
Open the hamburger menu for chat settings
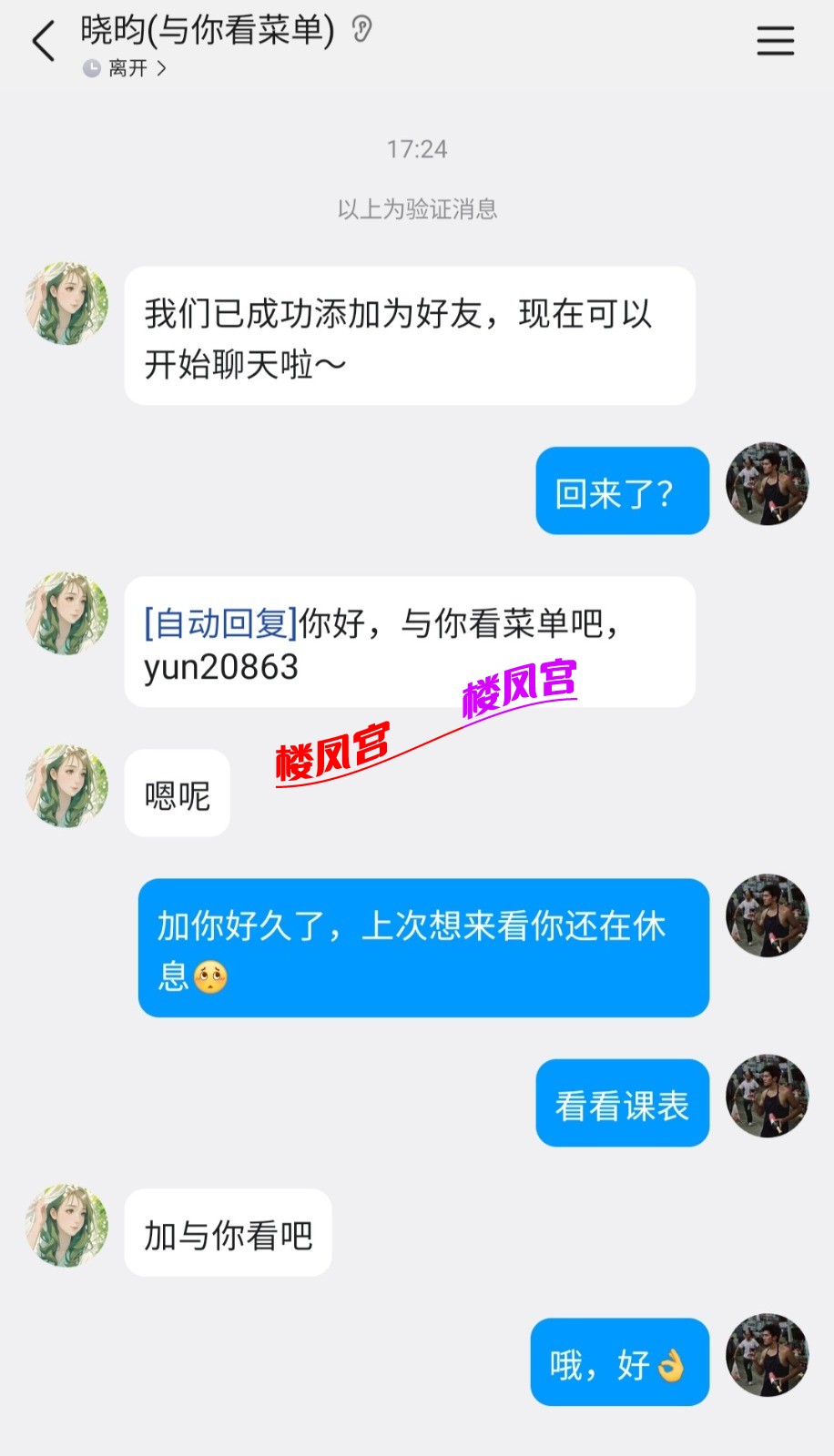[x=775, y=41]
